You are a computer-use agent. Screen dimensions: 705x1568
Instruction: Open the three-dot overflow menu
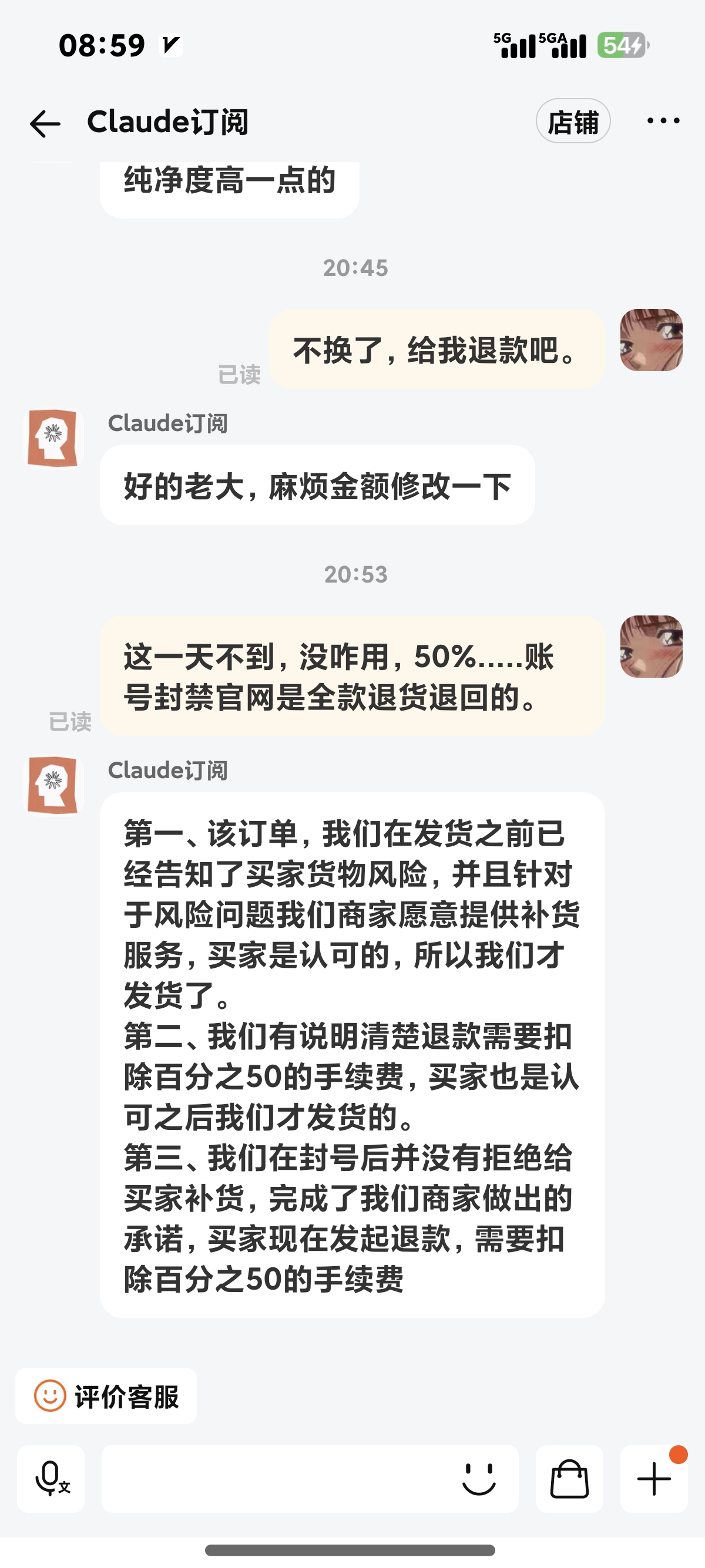pyautogui.click(x=663, y=121)
